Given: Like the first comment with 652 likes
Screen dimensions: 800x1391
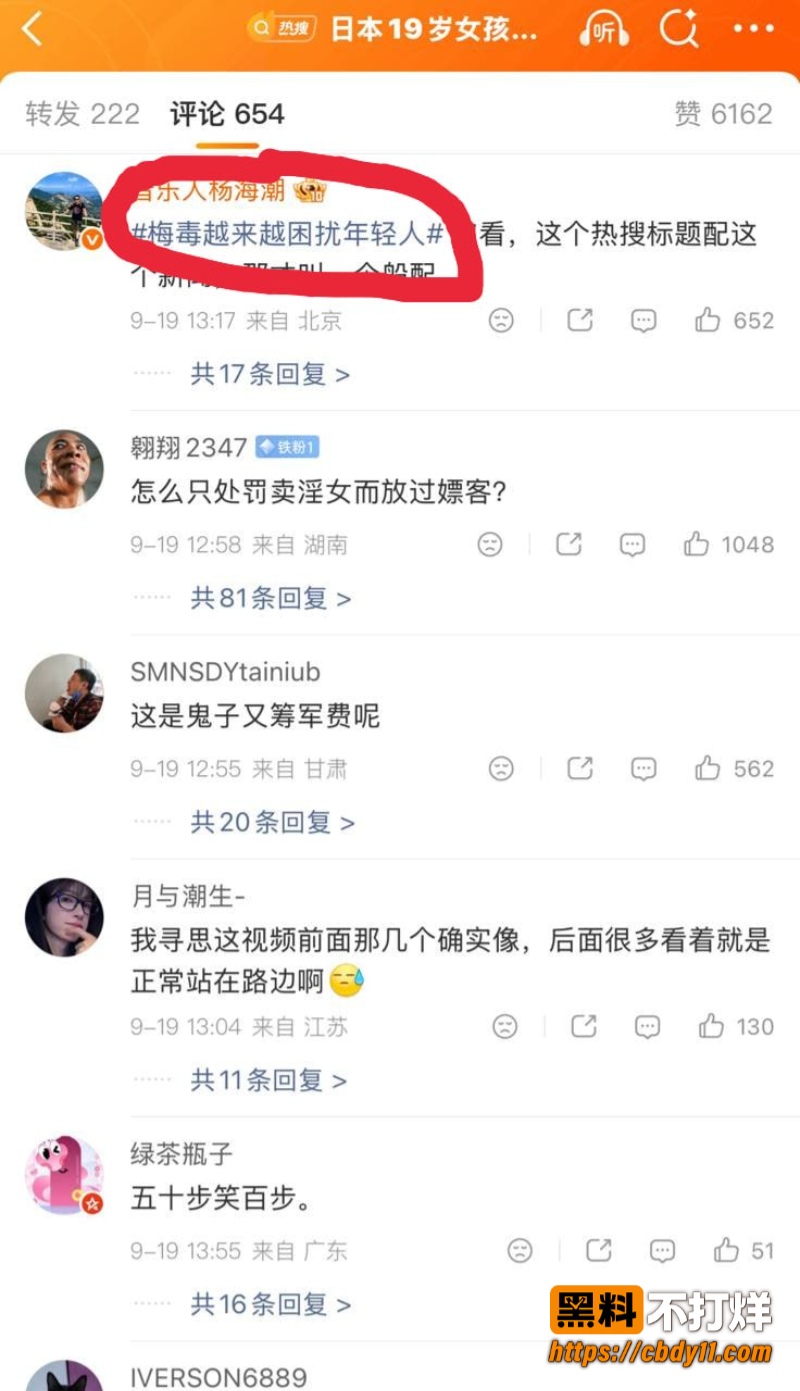Looking at the screenshot, I should pos(735,320).
